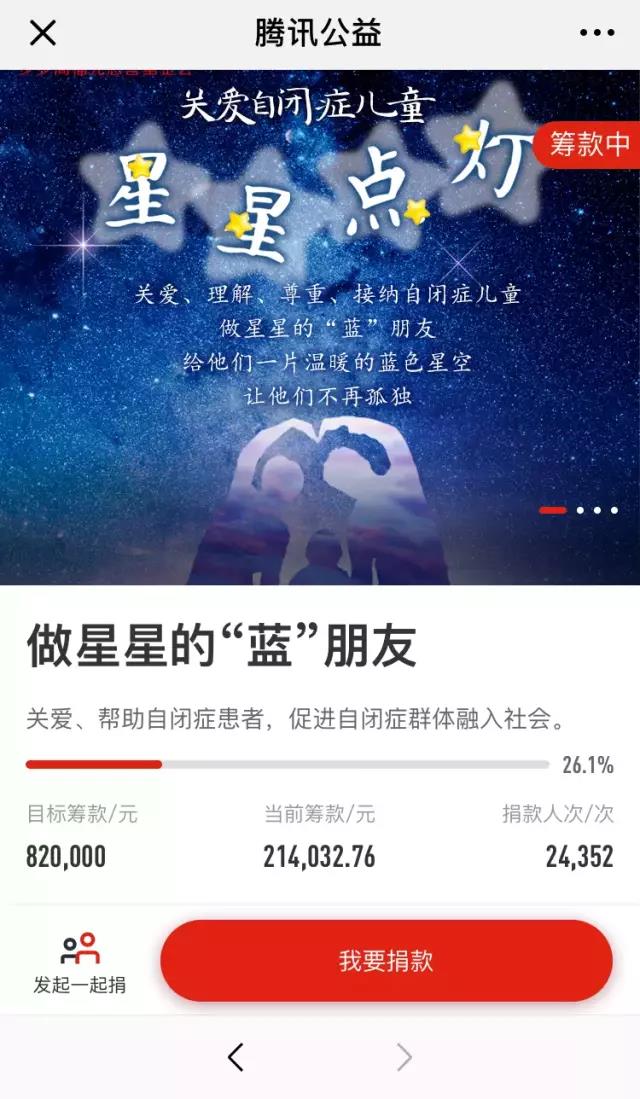Start a group donation via 发起一起捐
The width and height of the screenshot is (640, 1099).
80,962
